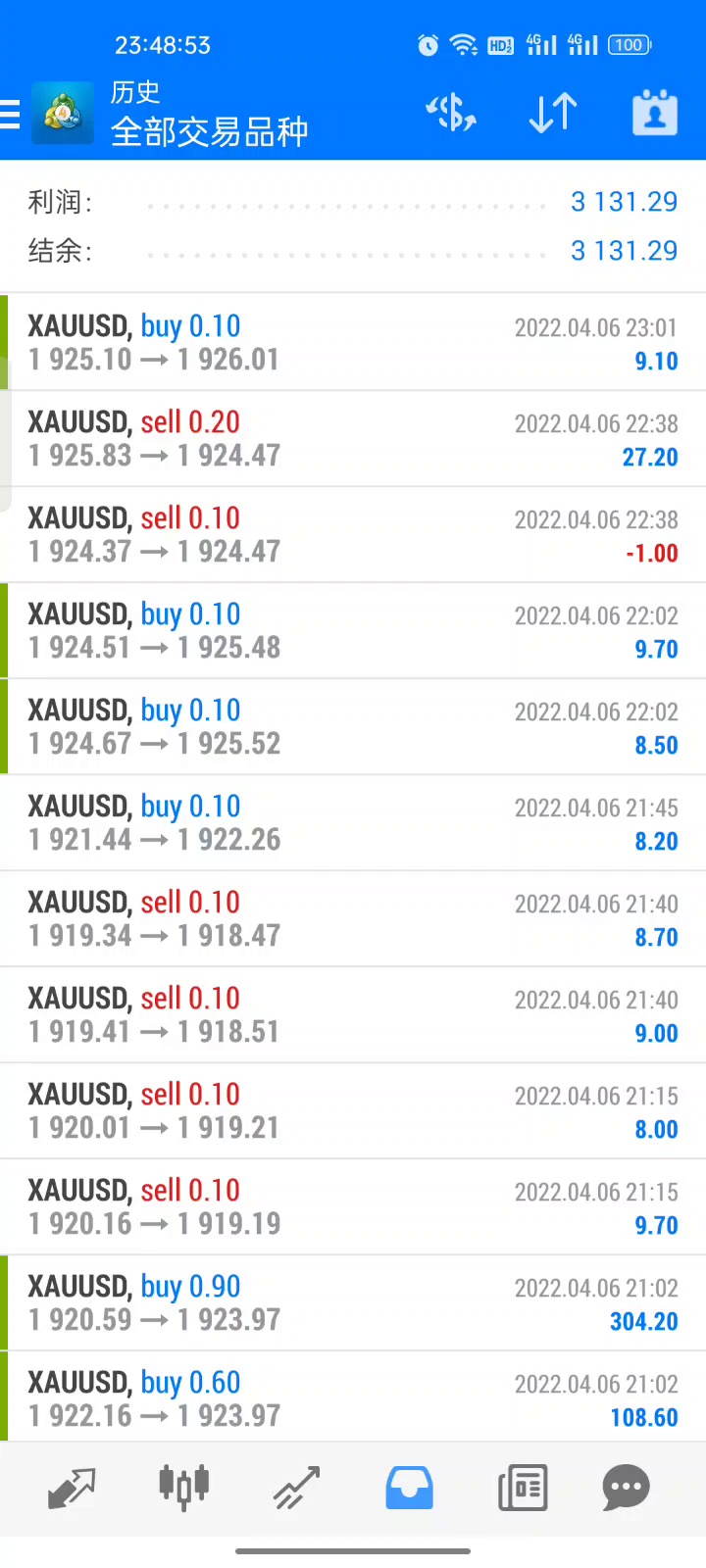View the sell trade opened at 1 920.01
This screenshot has width=706, height=1568.
point(353,1111)
